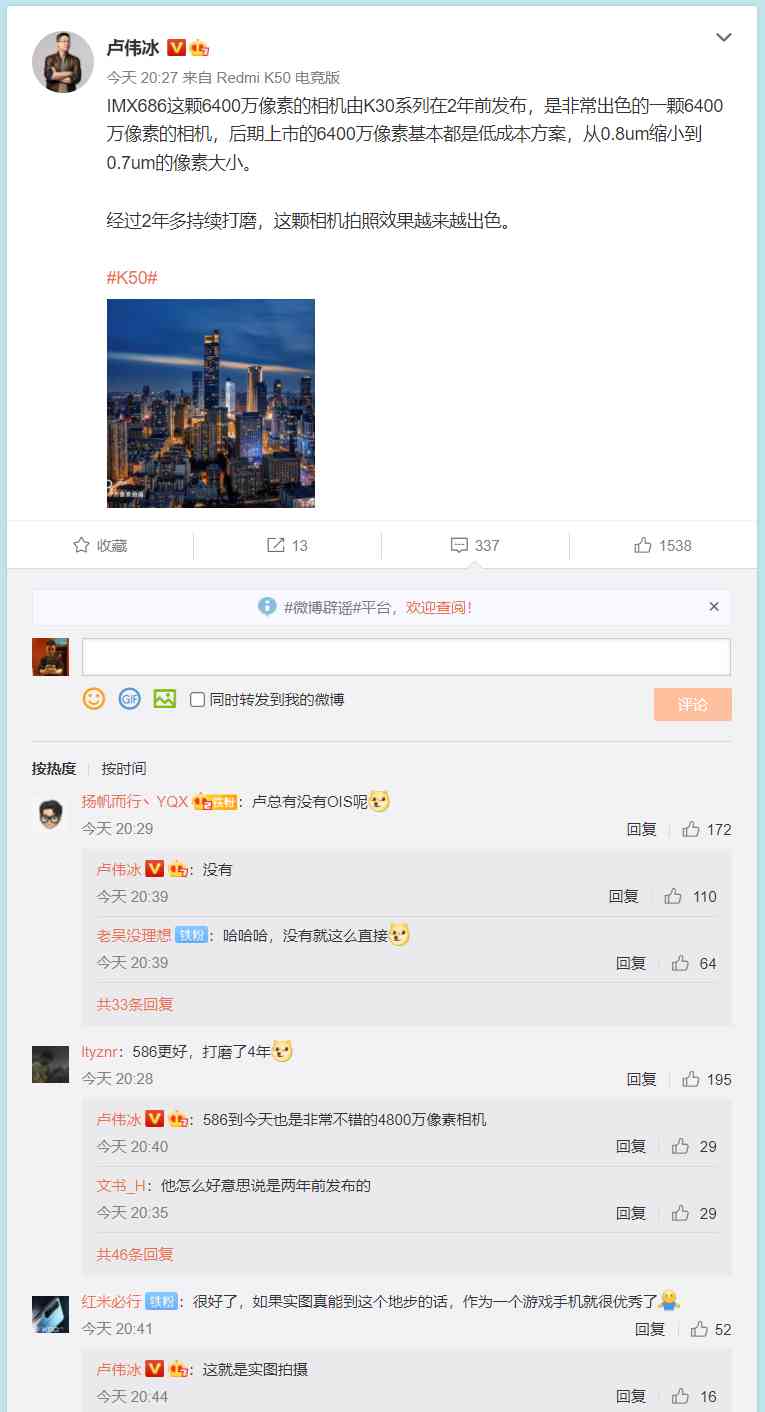Check 同时转发到我的微博
Screen dimensions: 765x1412
tap(198, 700)
